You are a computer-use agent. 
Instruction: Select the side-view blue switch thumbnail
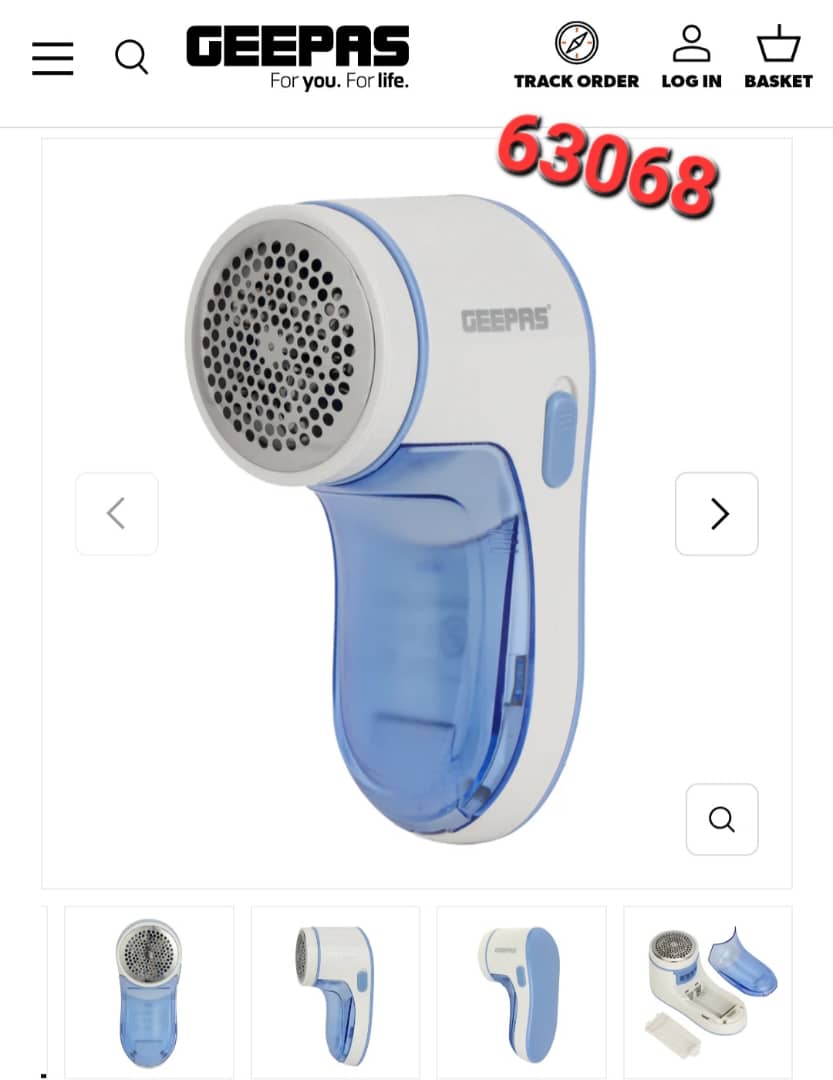tap(521, 991)
